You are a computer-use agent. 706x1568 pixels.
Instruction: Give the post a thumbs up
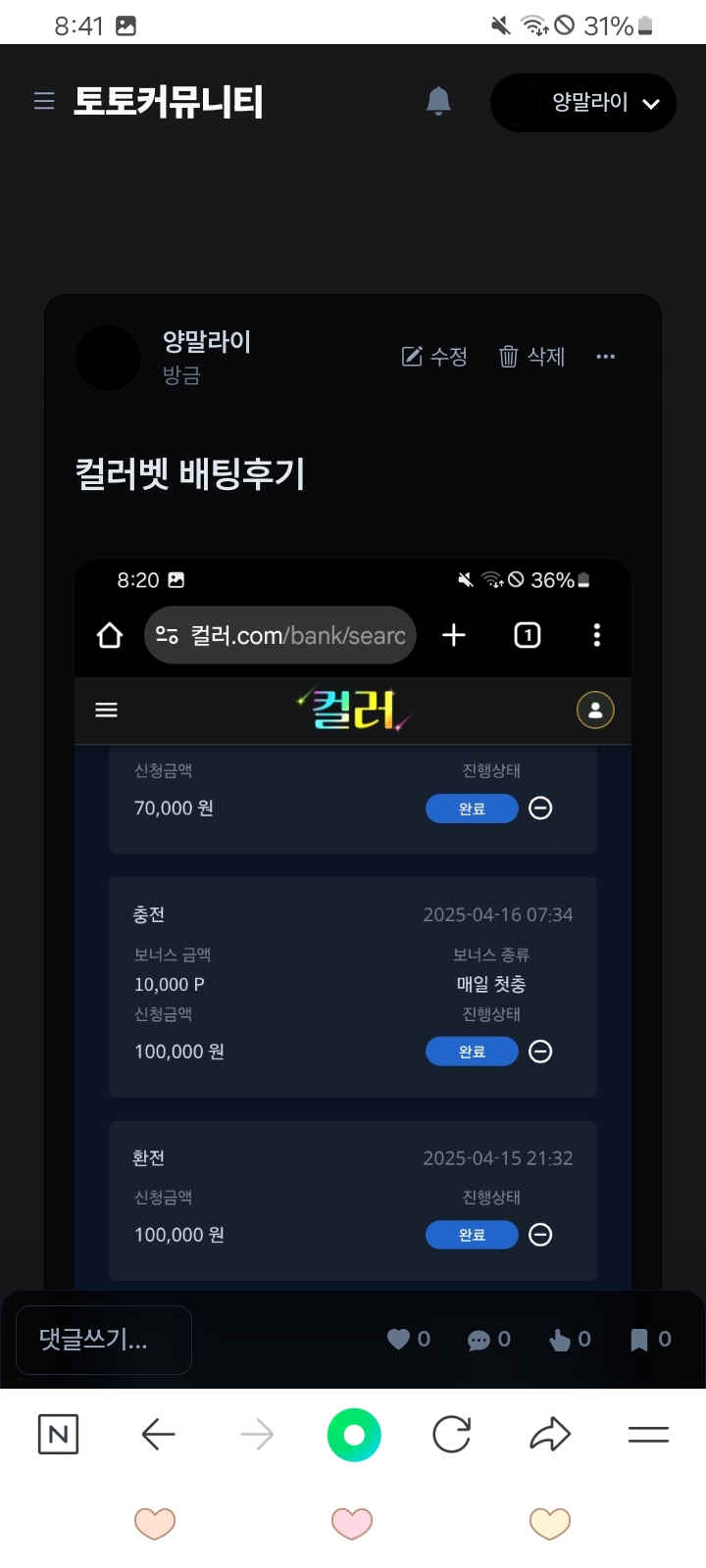(570, 1339)
